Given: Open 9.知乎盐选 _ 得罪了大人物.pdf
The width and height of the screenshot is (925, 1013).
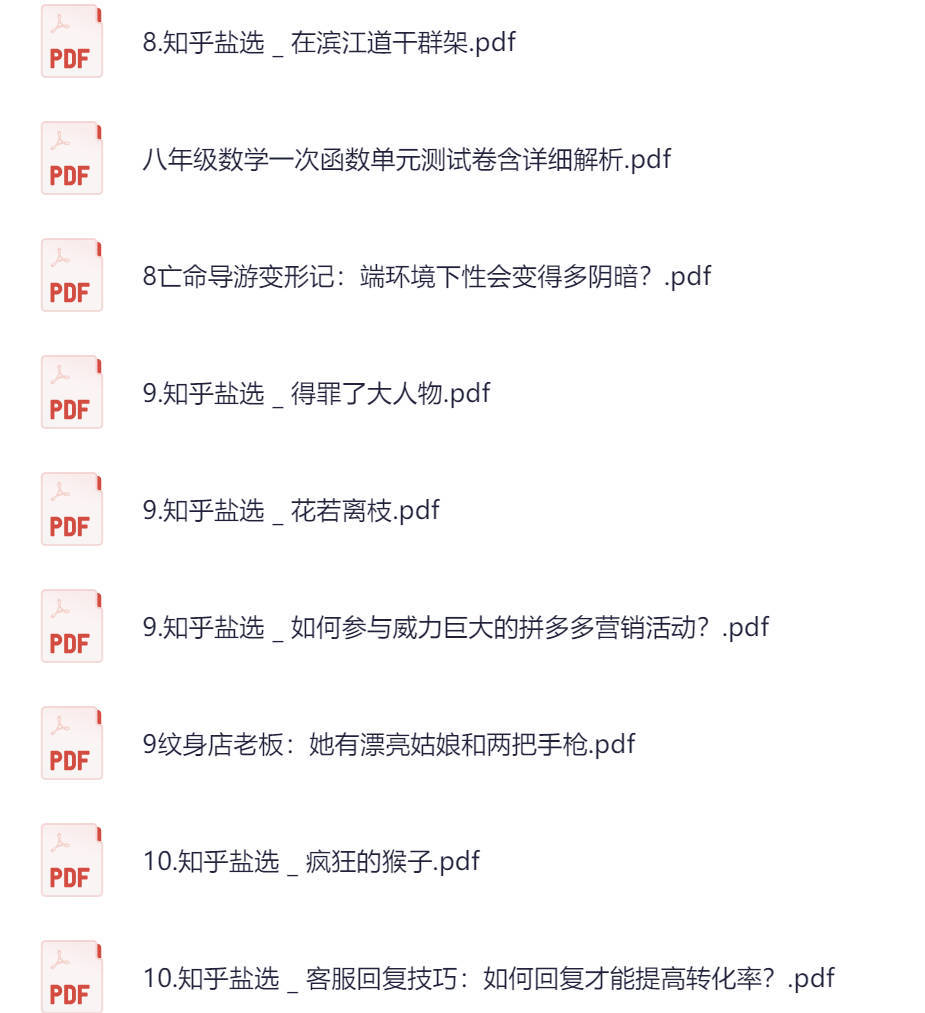Looking at the screenshot, I should (x=317, y=392).
